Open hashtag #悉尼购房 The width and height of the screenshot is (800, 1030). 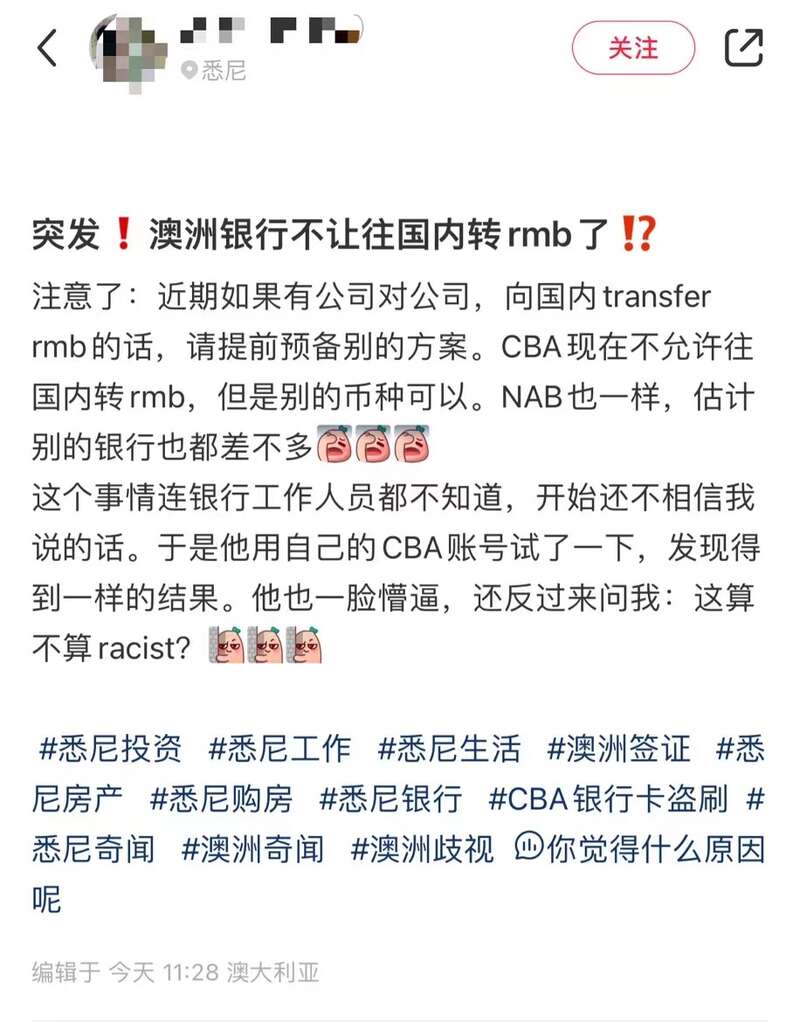(222, 799)
